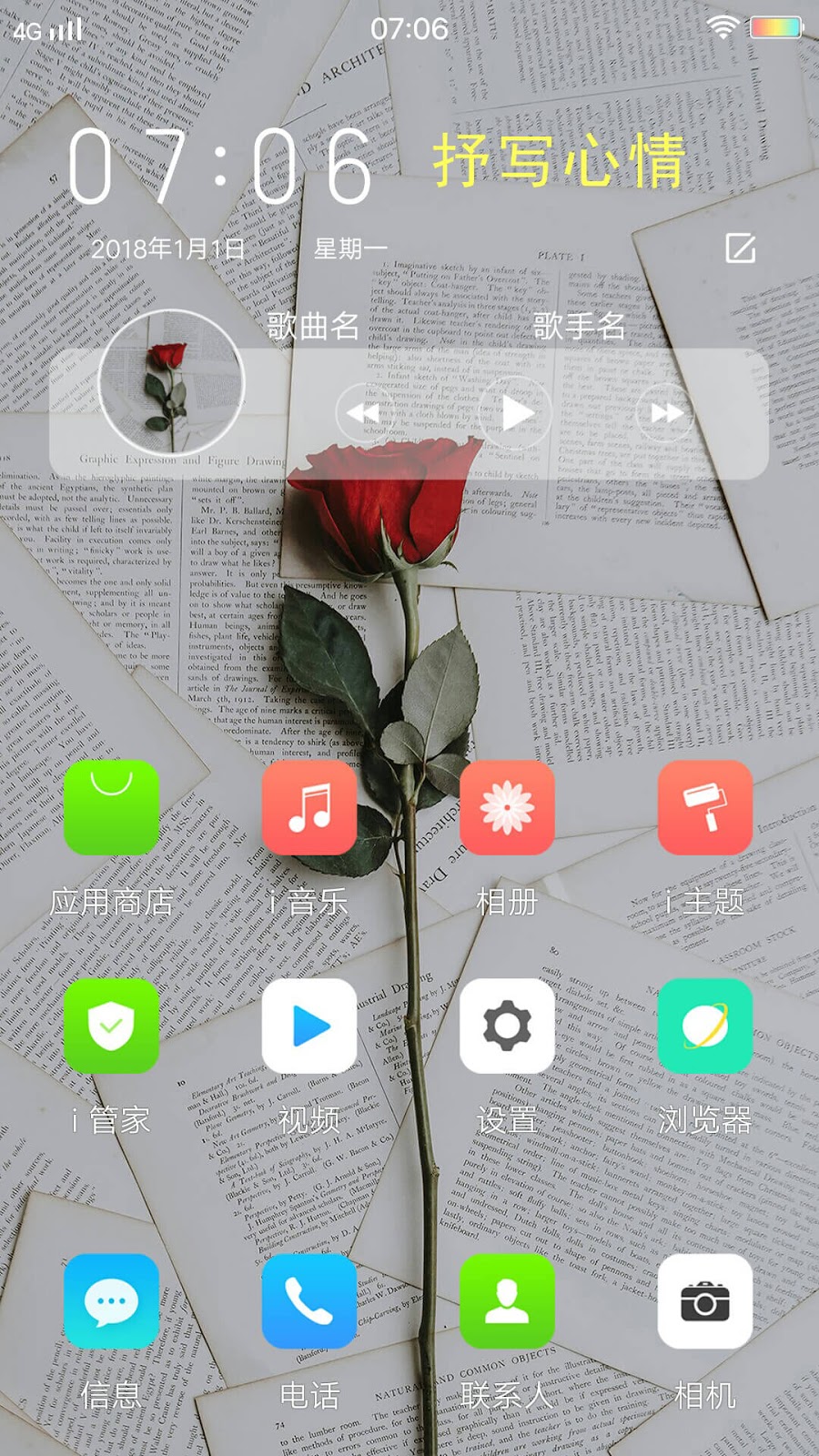Tap the edit mood note icon
The height and width of the screenshot is (1456, 819).
point(740,248)
